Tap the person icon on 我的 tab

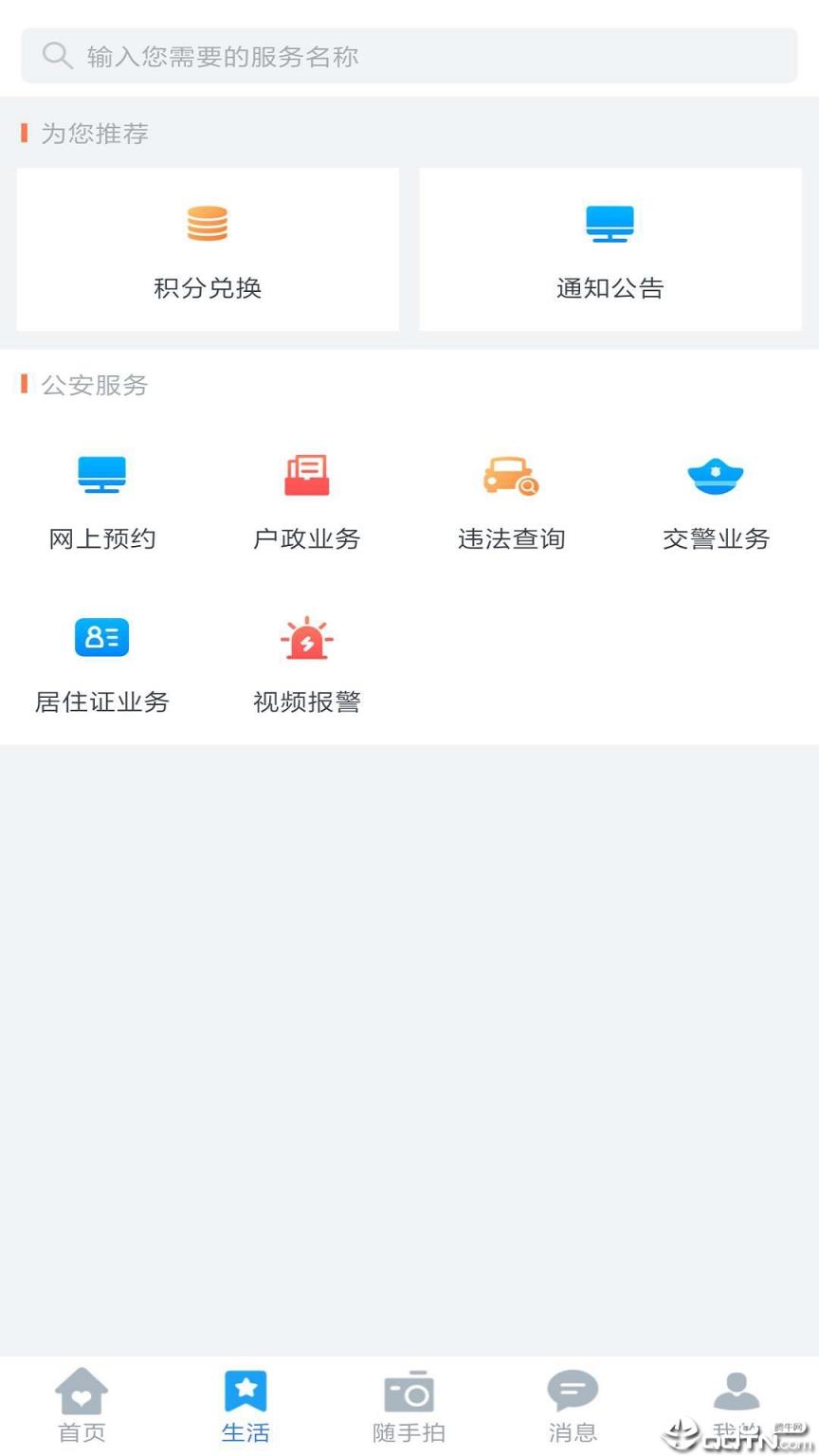pos(737,1391)
